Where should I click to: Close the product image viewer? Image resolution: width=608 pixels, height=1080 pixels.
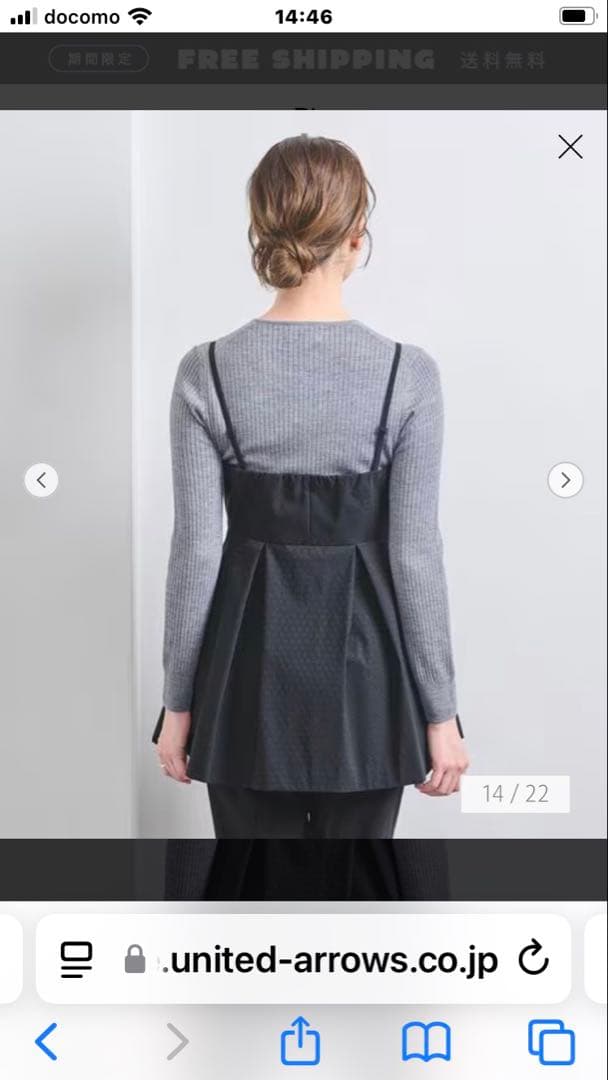pyautogui.click(x=570, y=147)
